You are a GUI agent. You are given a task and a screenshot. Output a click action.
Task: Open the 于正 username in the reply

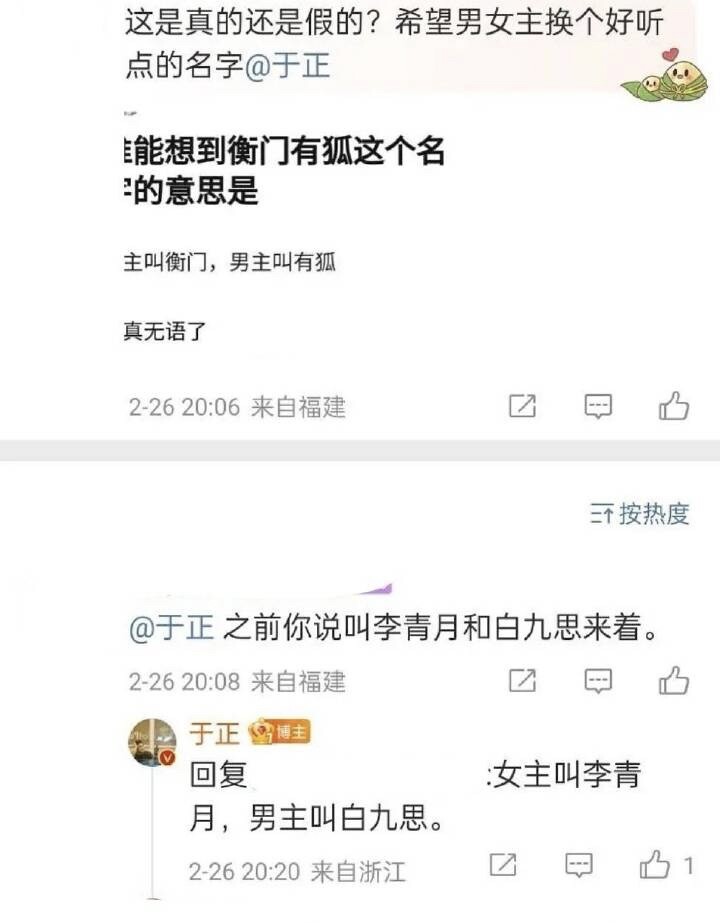(x=214, y=733)
